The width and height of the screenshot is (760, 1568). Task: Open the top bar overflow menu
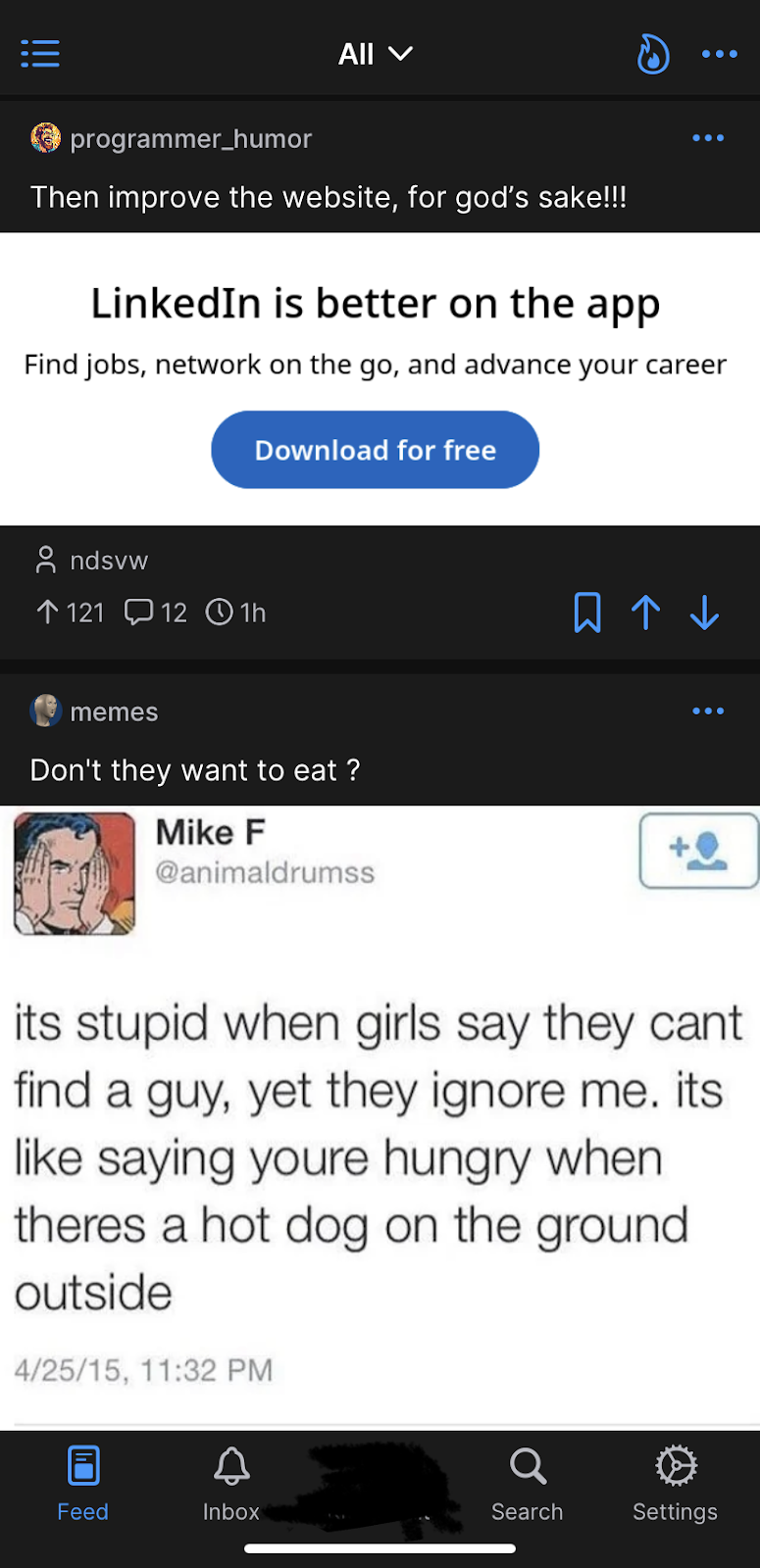click(719, 54)
